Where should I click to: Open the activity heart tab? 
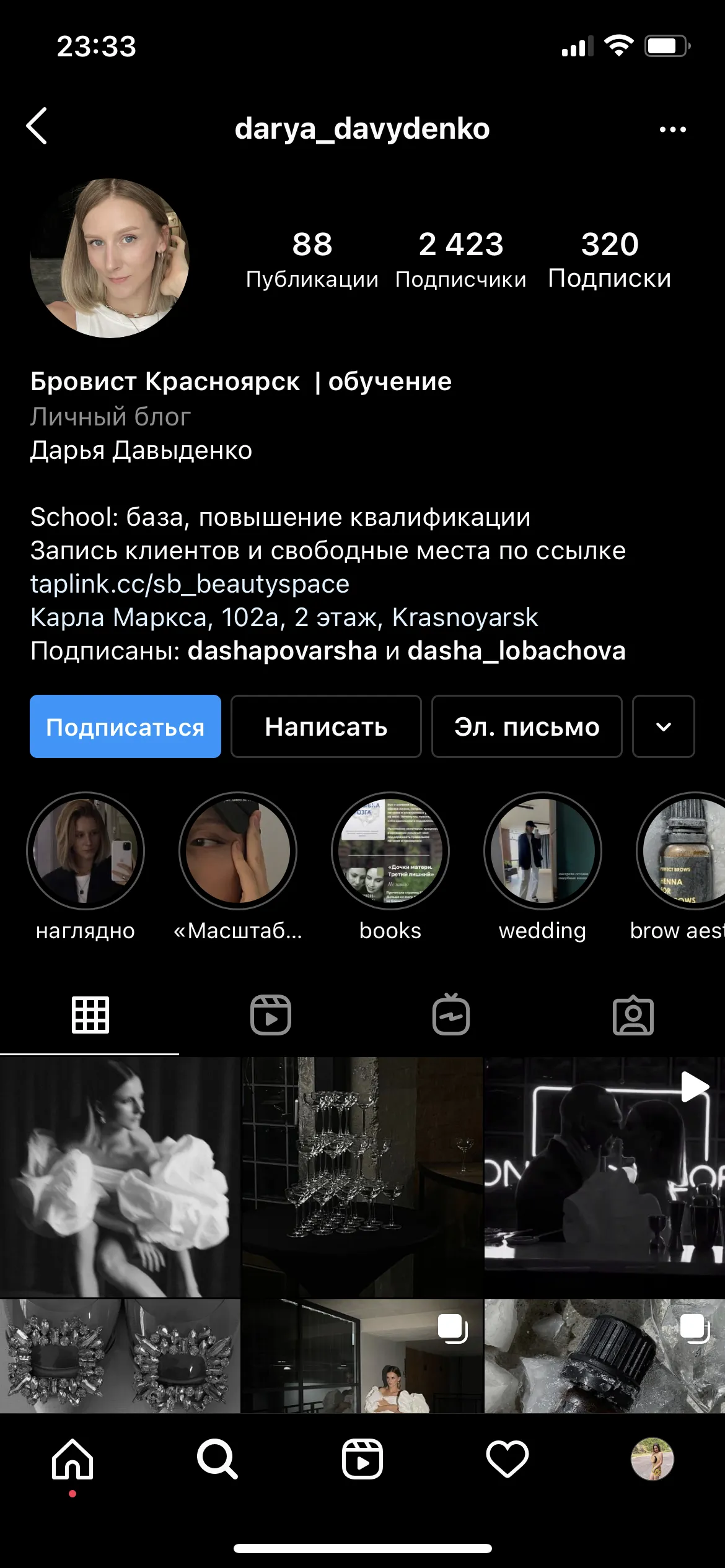(x=507, y=1459)
